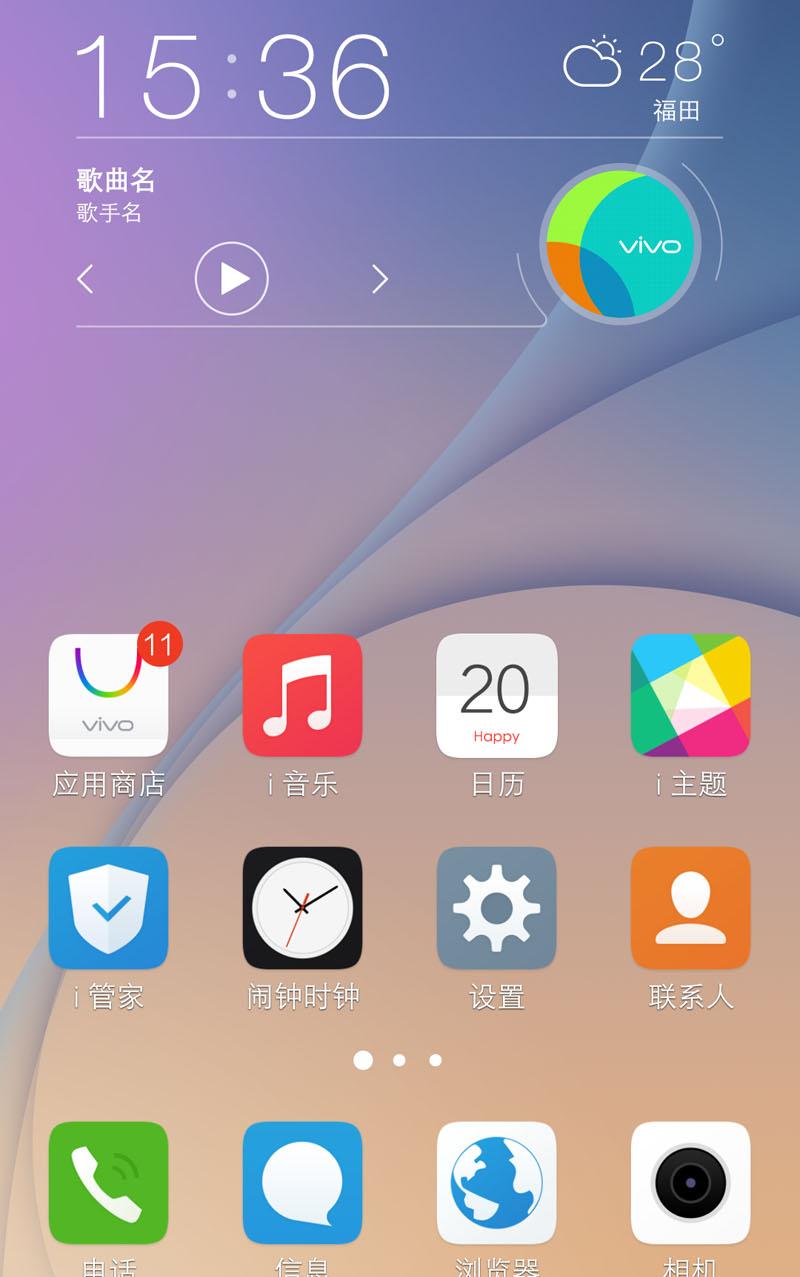The height and width of the screenshot is (1277, 800).
Task: Open the 闹钟时钟 clock app
Action: coord(302,908)
